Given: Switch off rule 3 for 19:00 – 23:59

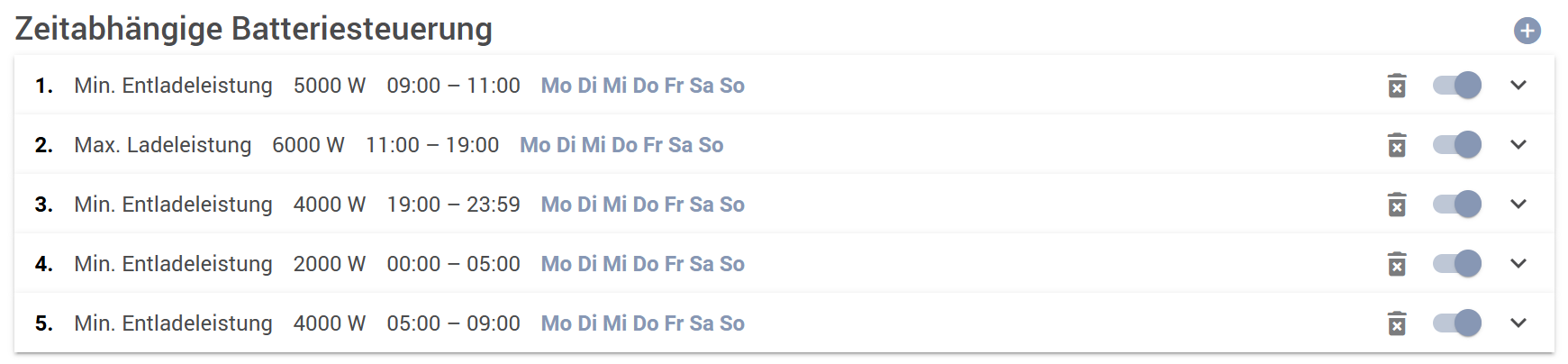Looking at the screenshot, I should [1457, 205].
